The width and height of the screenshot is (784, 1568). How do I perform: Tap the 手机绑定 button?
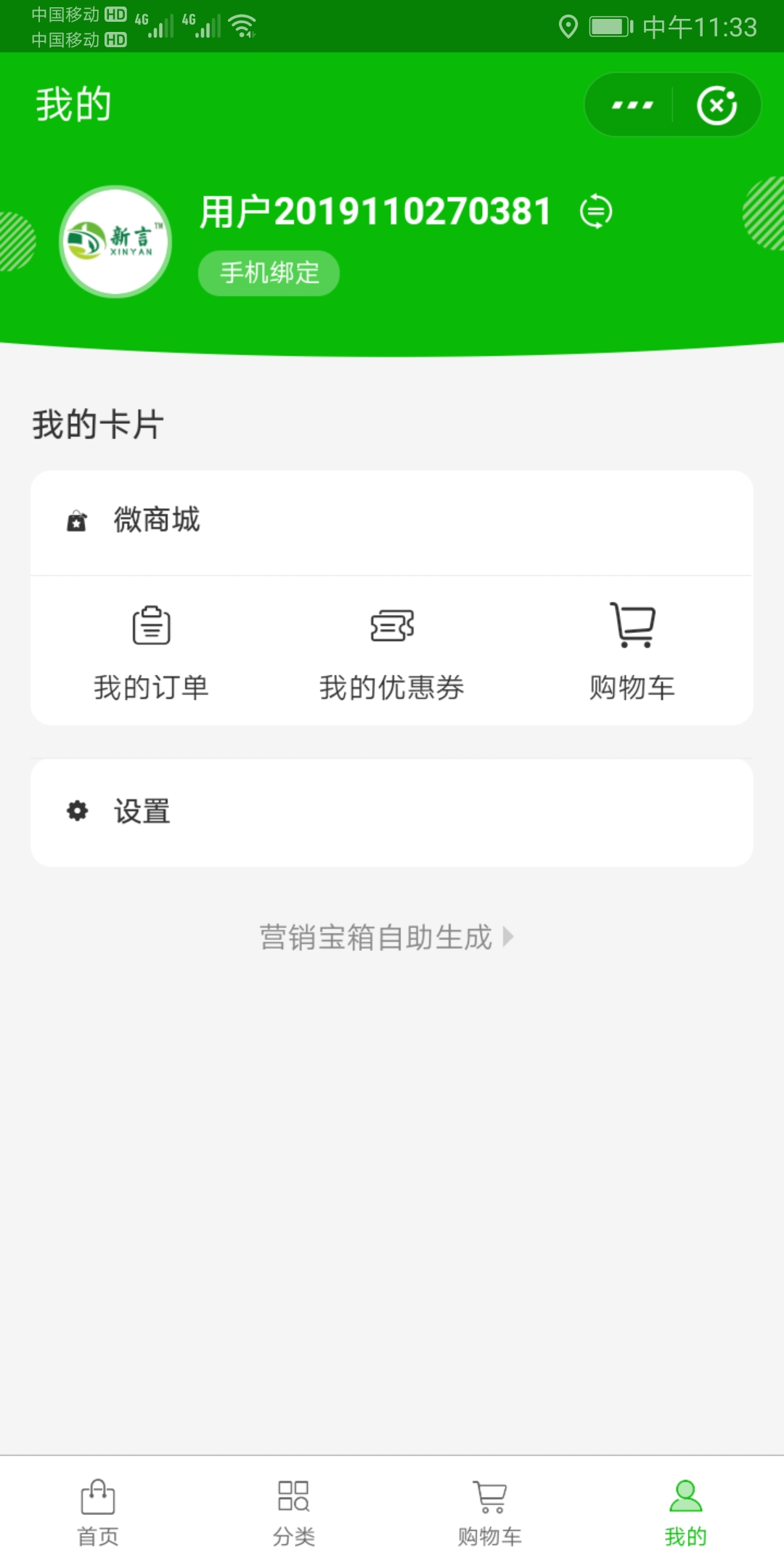[269, 273]
